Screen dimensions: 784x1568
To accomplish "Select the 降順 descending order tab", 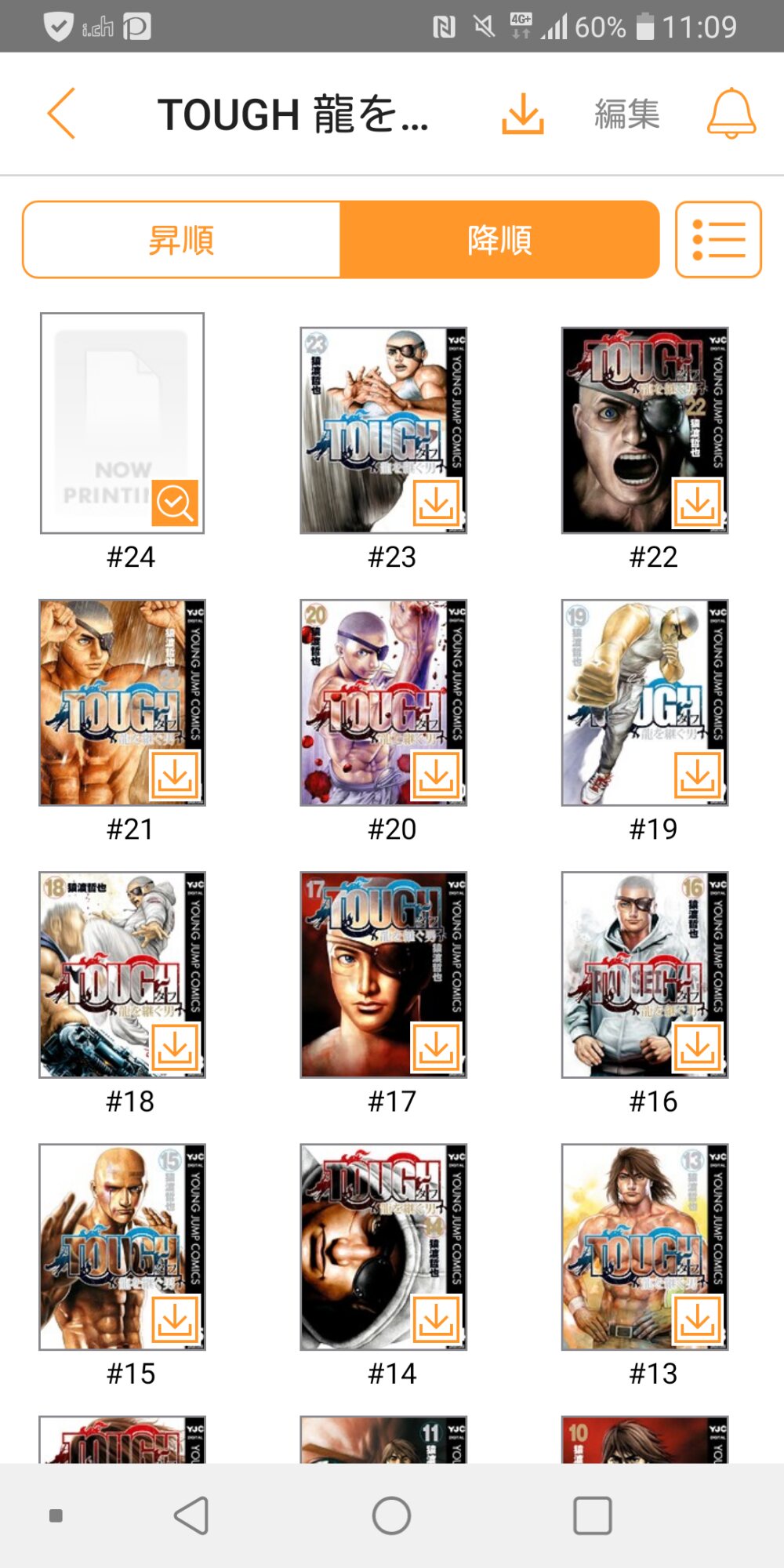I will (x=499, y=240).
